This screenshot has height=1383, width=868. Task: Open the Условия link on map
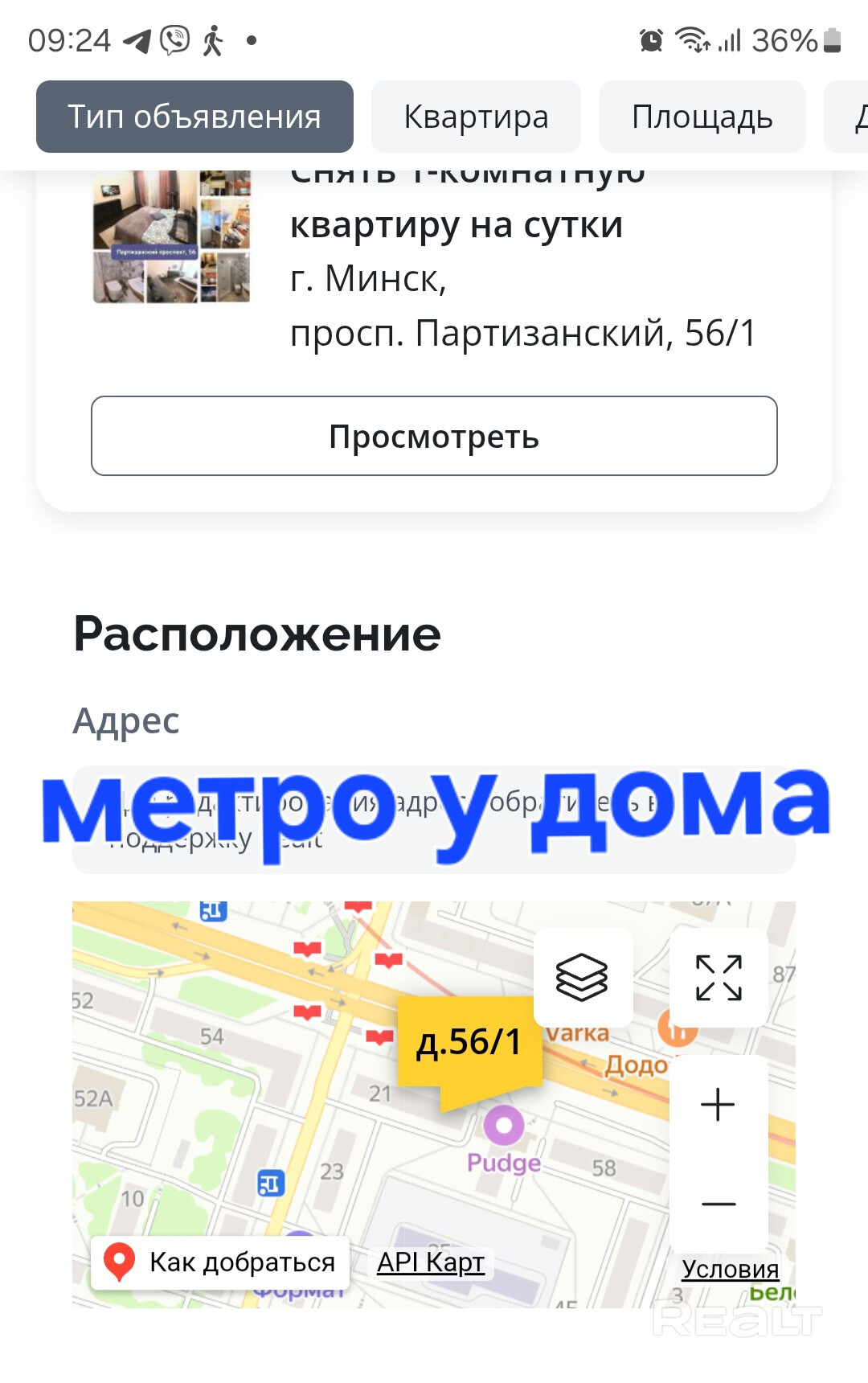730,1269
